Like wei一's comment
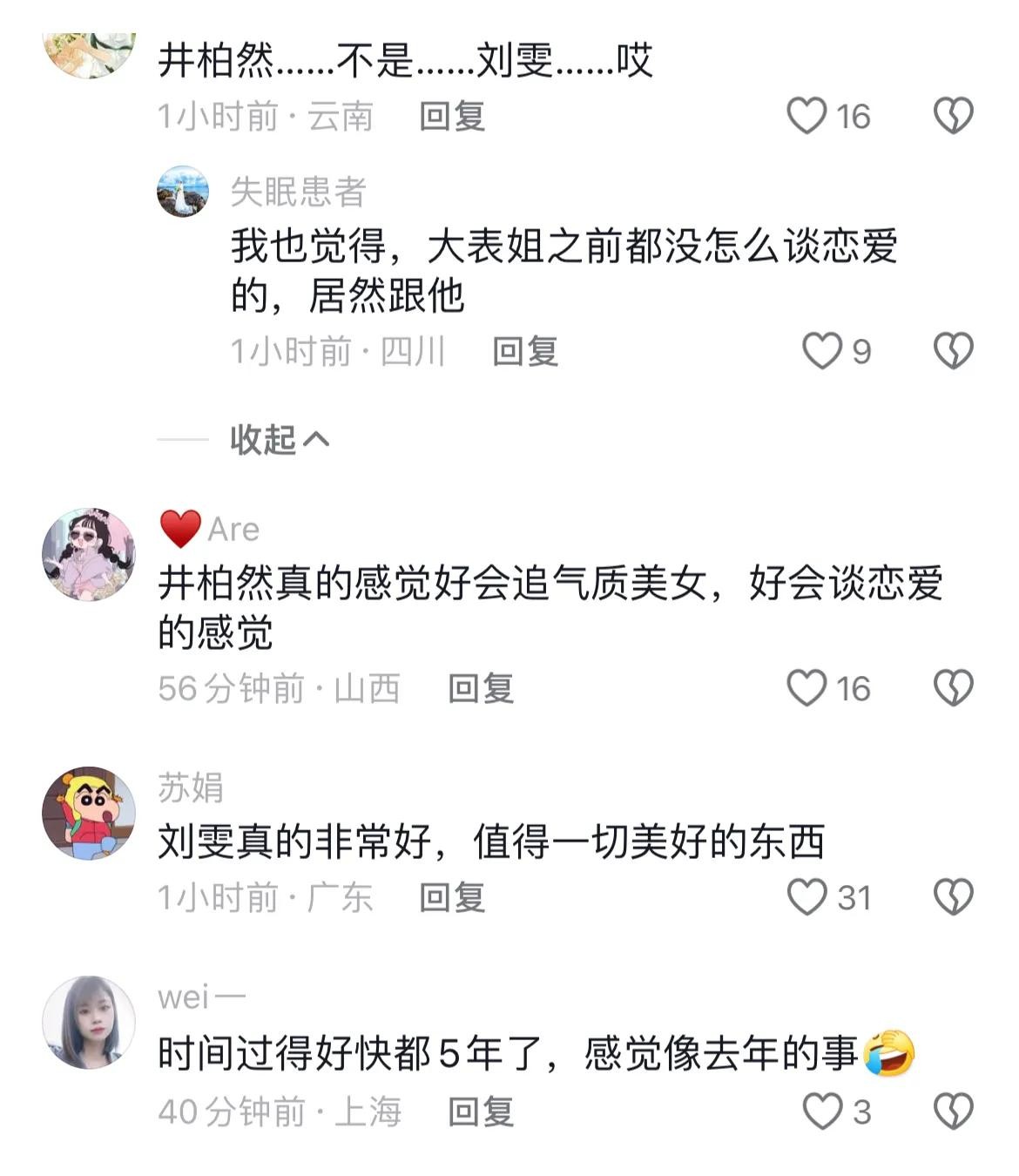Image resolution: width=1019 pixels, height=1176 pixels. [821, 1112]
